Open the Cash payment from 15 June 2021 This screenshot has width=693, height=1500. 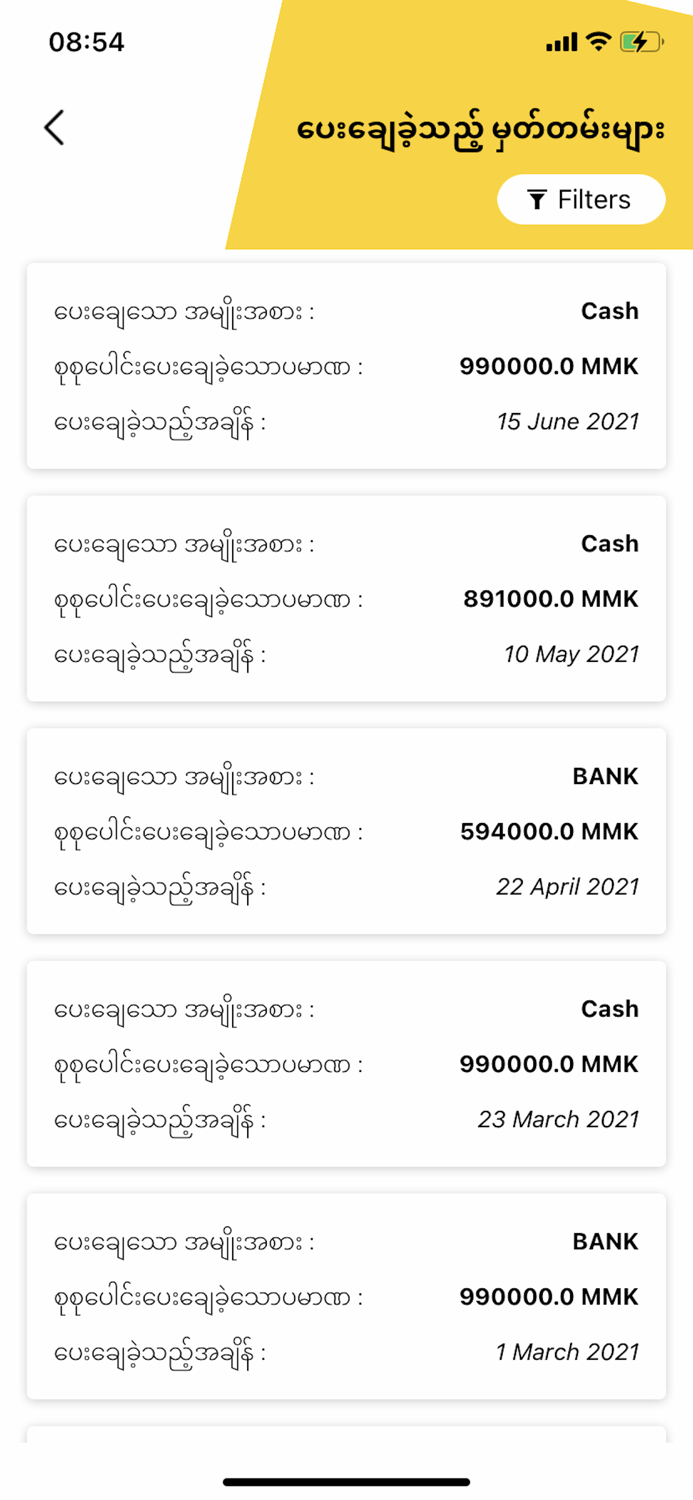pos(346,366)
